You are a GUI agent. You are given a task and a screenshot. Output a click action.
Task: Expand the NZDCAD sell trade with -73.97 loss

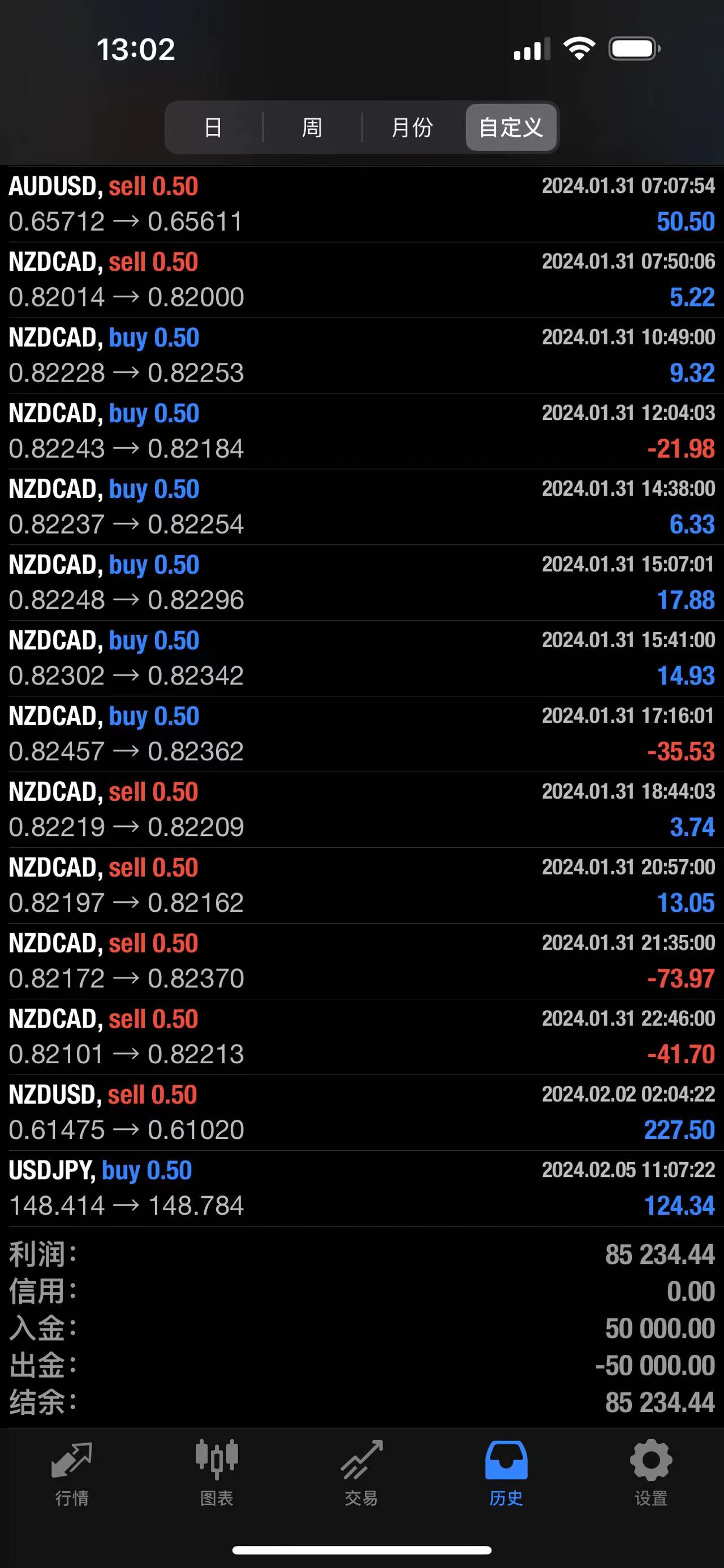pos(361,961)
